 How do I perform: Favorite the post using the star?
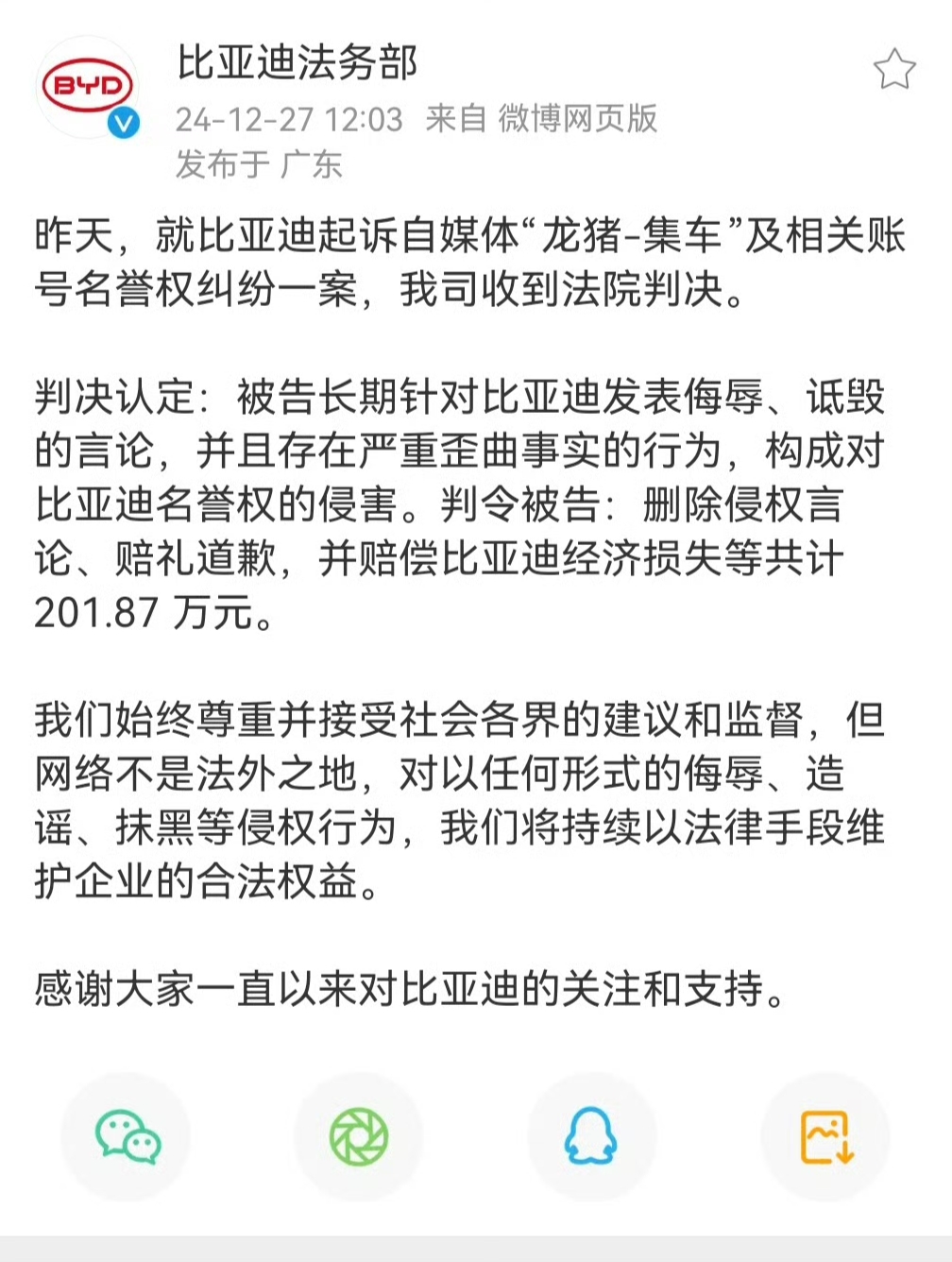pos(894,66)
